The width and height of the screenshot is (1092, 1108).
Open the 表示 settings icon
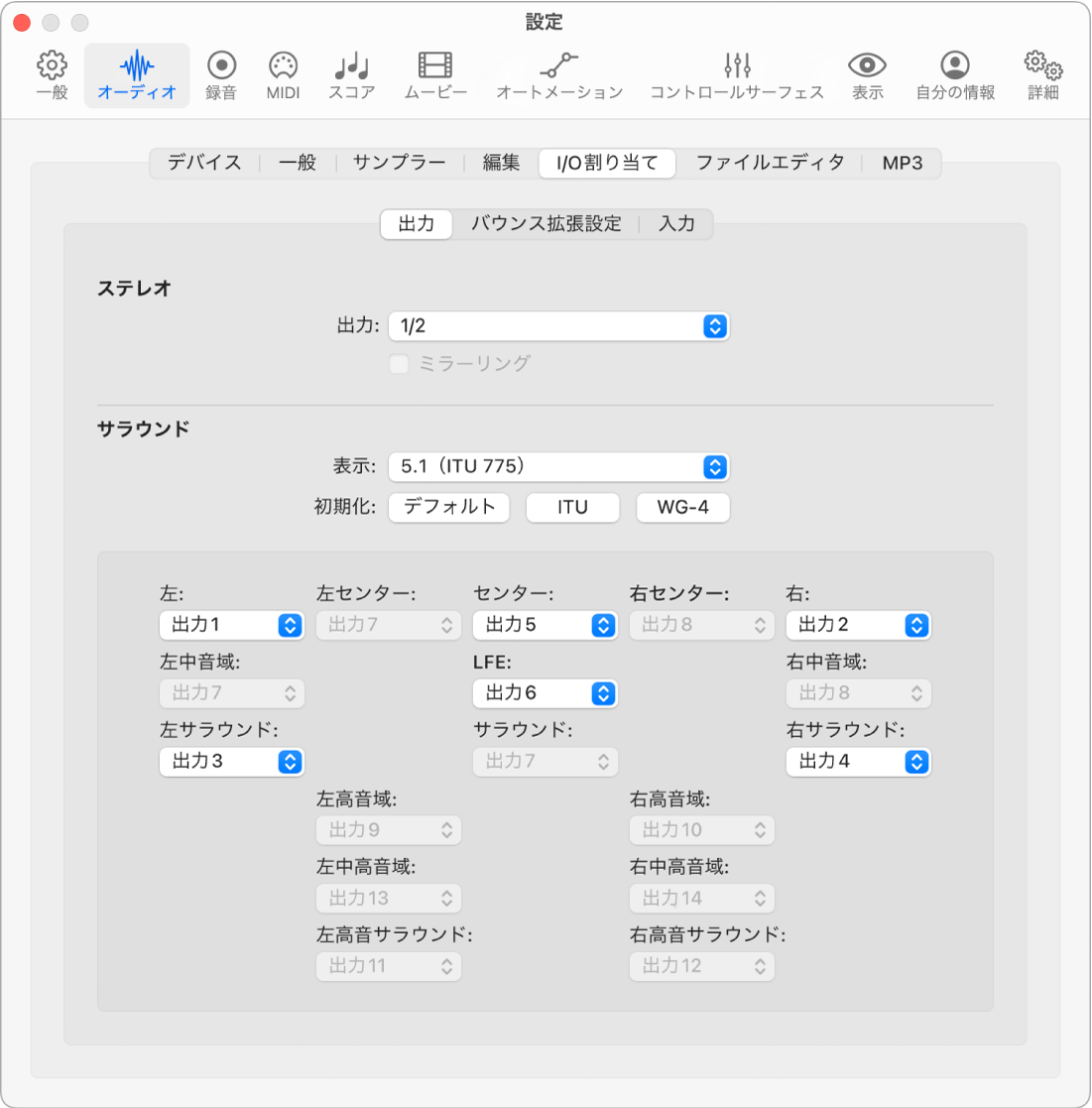(x=866, y=74)
